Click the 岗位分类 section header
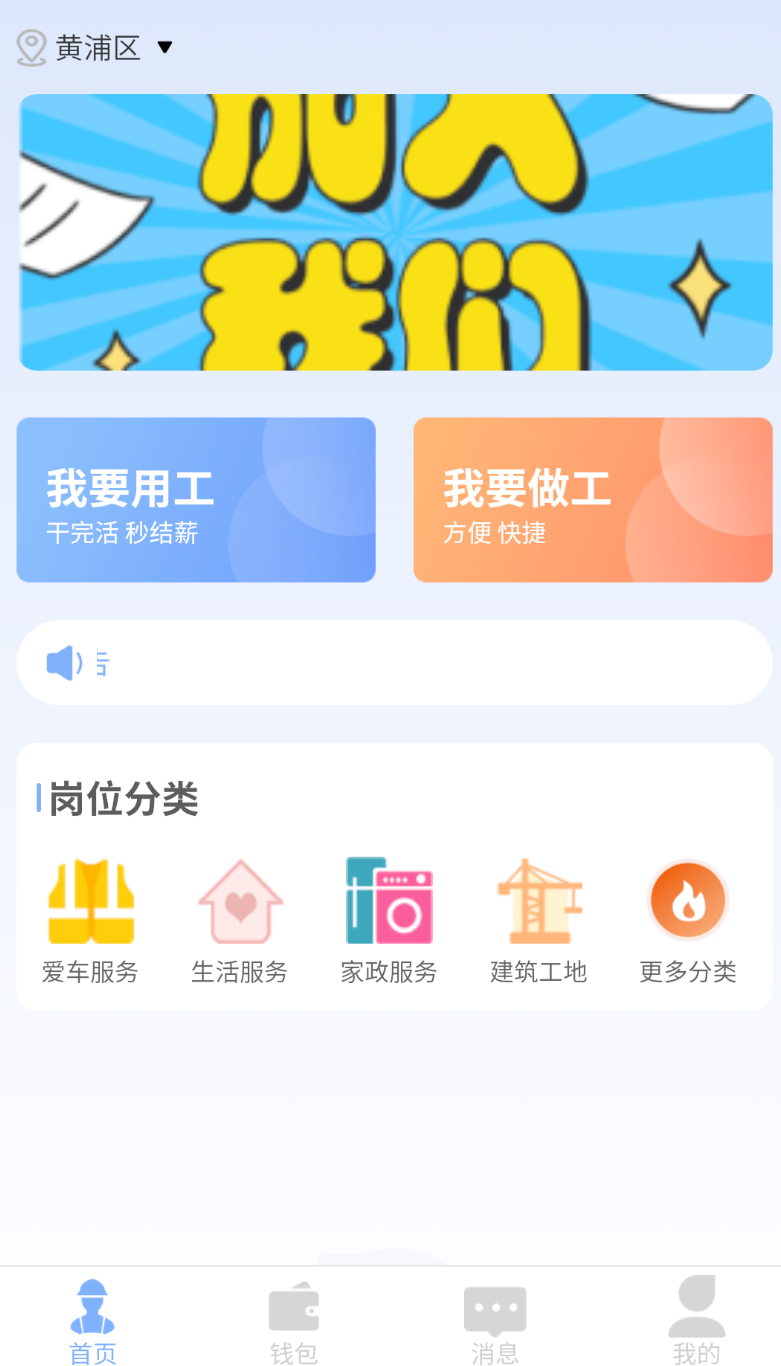This screenshot has width=781, height=1366. click(119, 799)
